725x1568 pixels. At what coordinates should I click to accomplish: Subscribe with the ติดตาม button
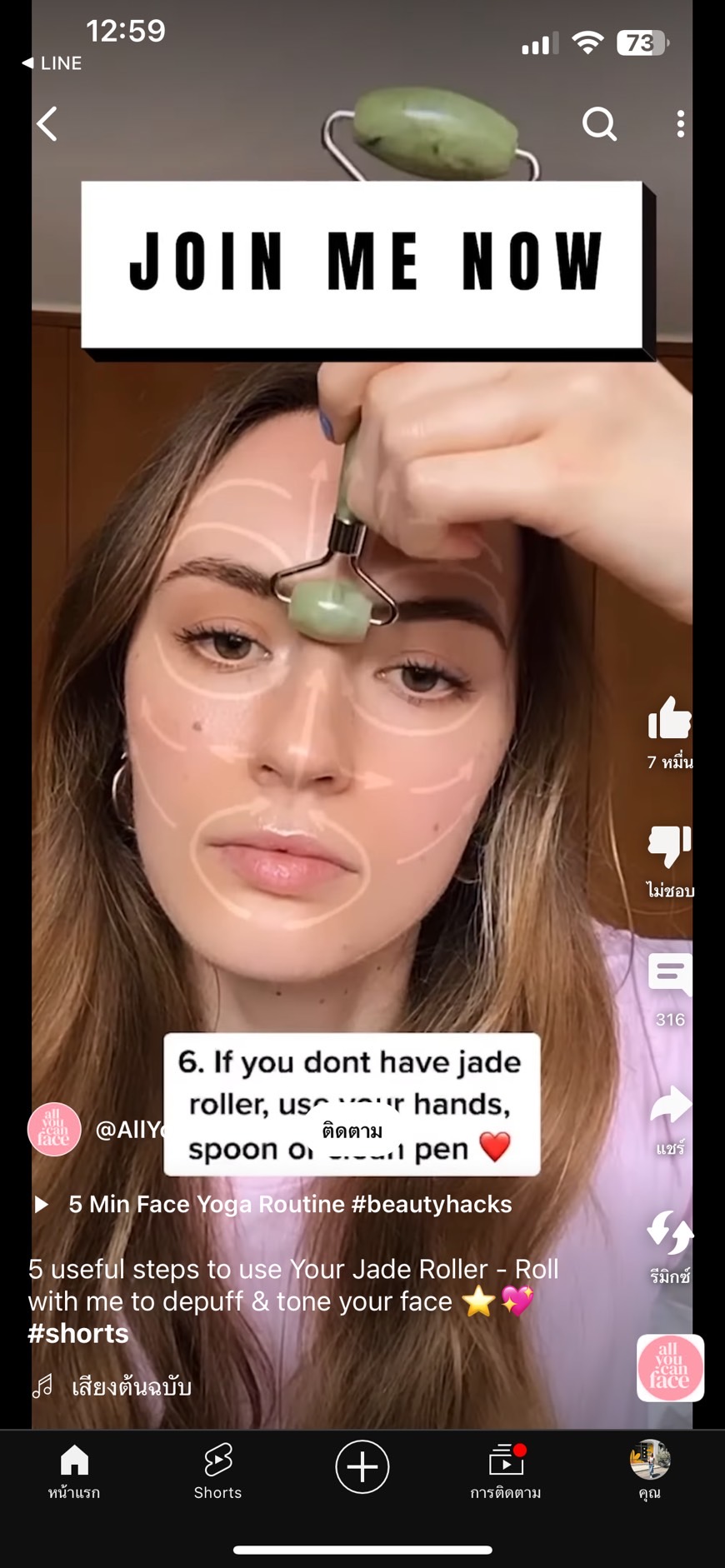[352, 1131]
